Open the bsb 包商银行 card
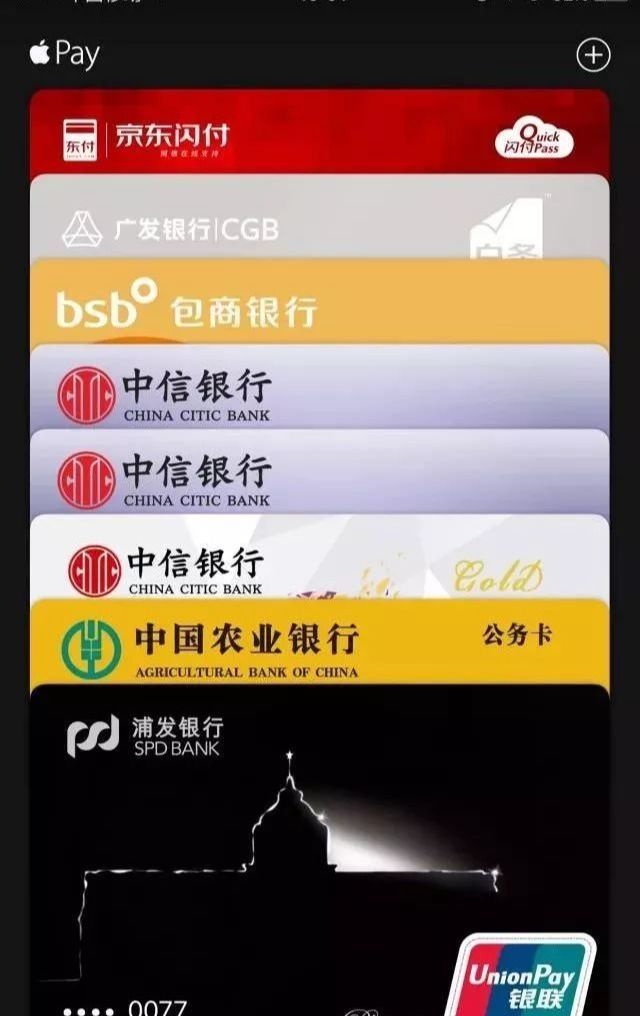The height and width of the screenshot is (1016, 640). [x=320, y=305]
